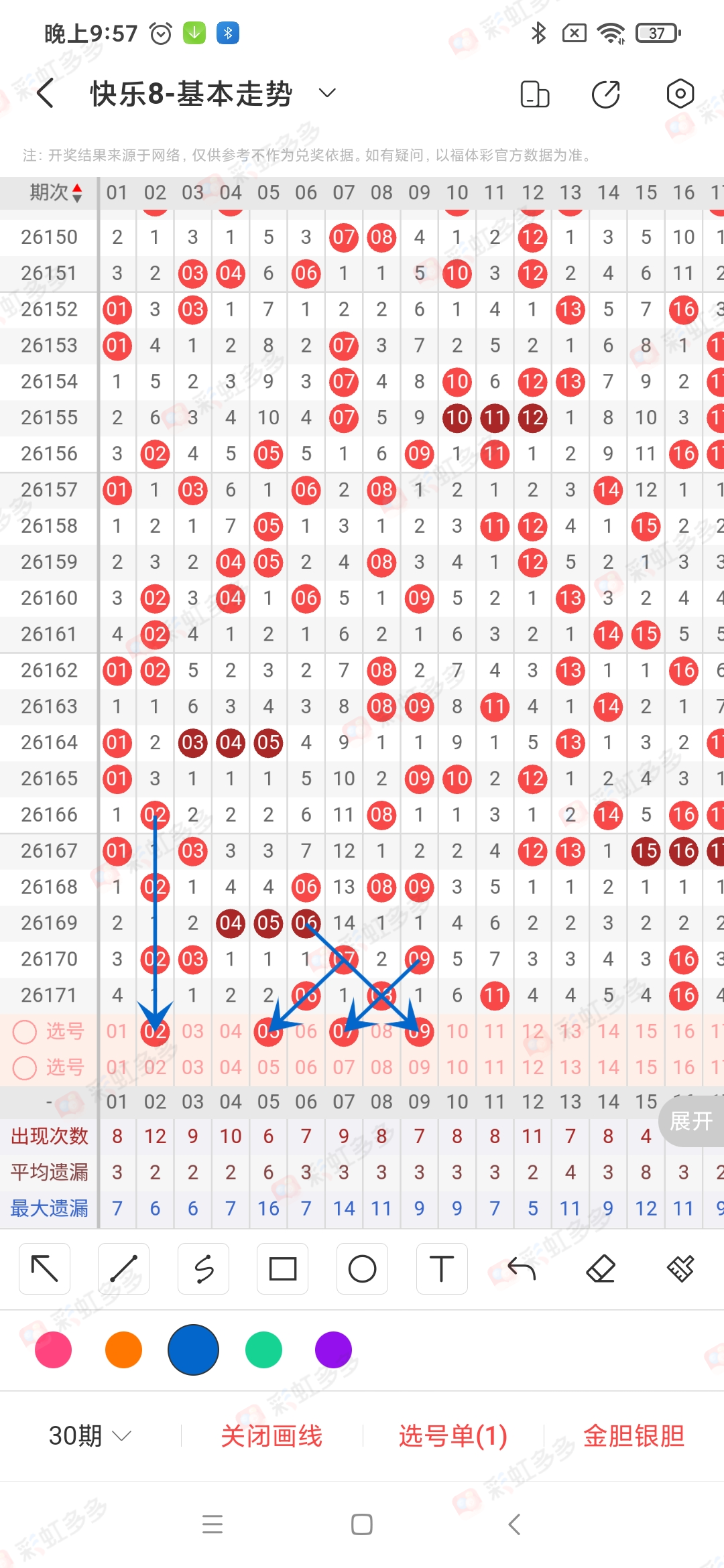Open chart settings hexagon icon
724x1568 pixels.
[x=680, y=94]
